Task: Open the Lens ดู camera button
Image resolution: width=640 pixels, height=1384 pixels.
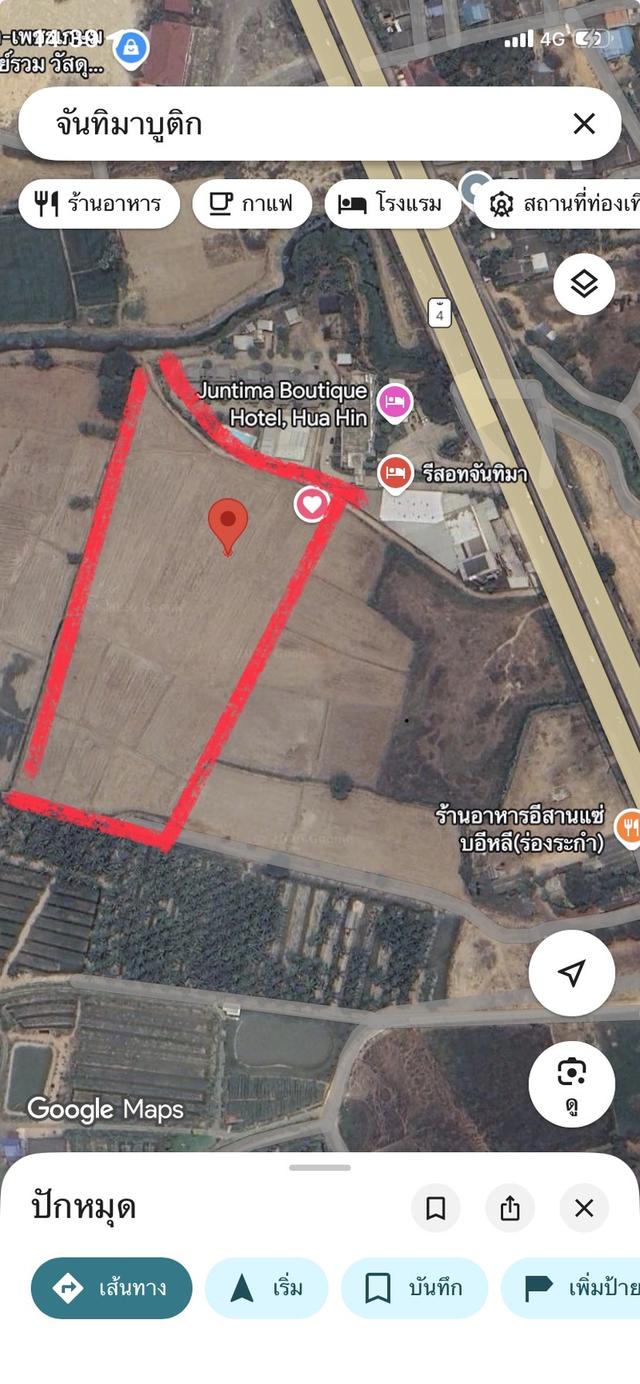Action: pyautogui.click(x=571, y=1084)
